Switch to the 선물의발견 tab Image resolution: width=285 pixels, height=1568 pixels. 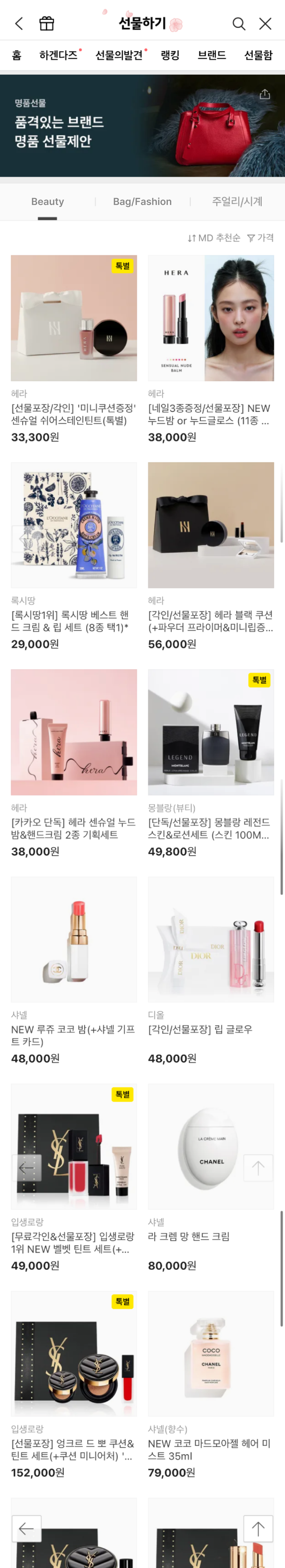(119, 56)
